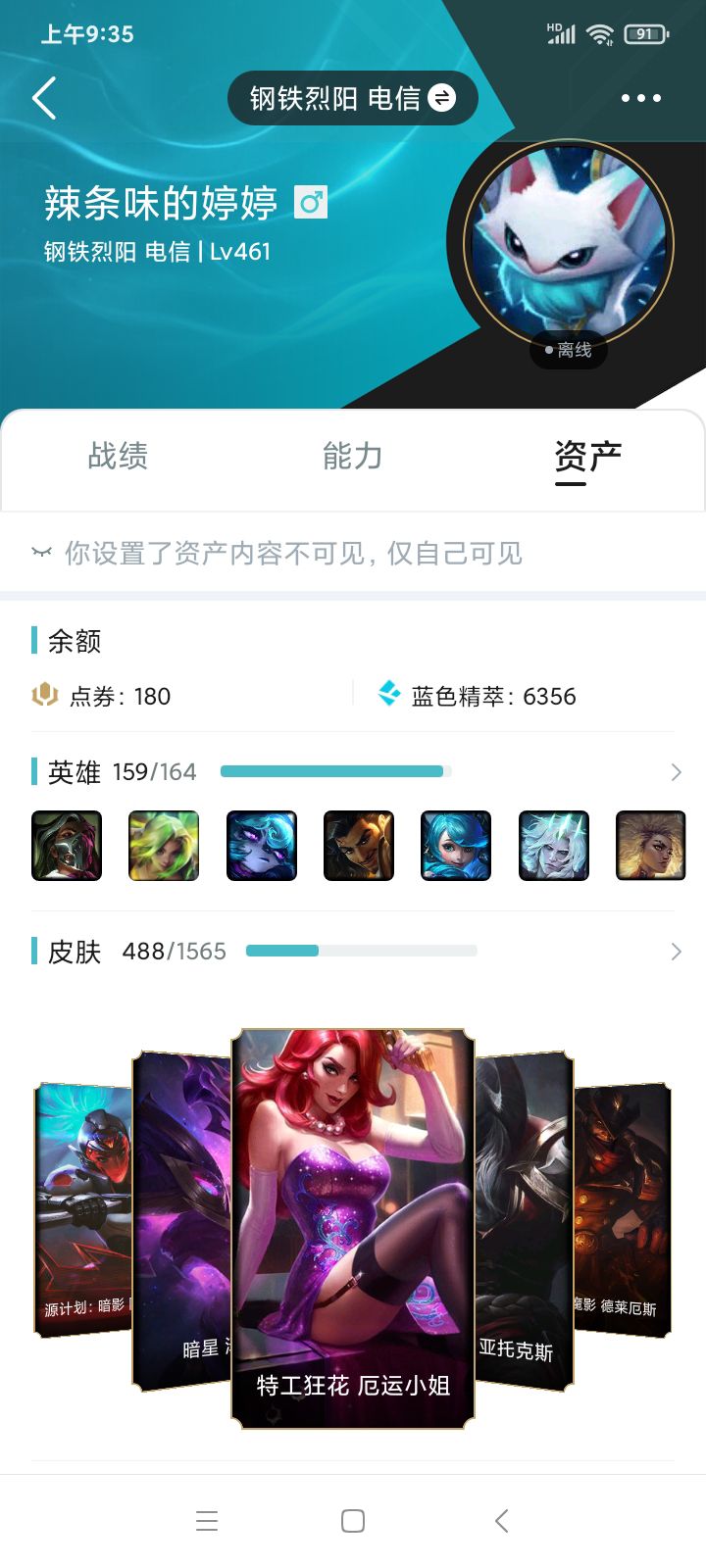This screenshot has height=1568, width=706.
Task: Select the 资产 tab
Action: click(586, 457)
